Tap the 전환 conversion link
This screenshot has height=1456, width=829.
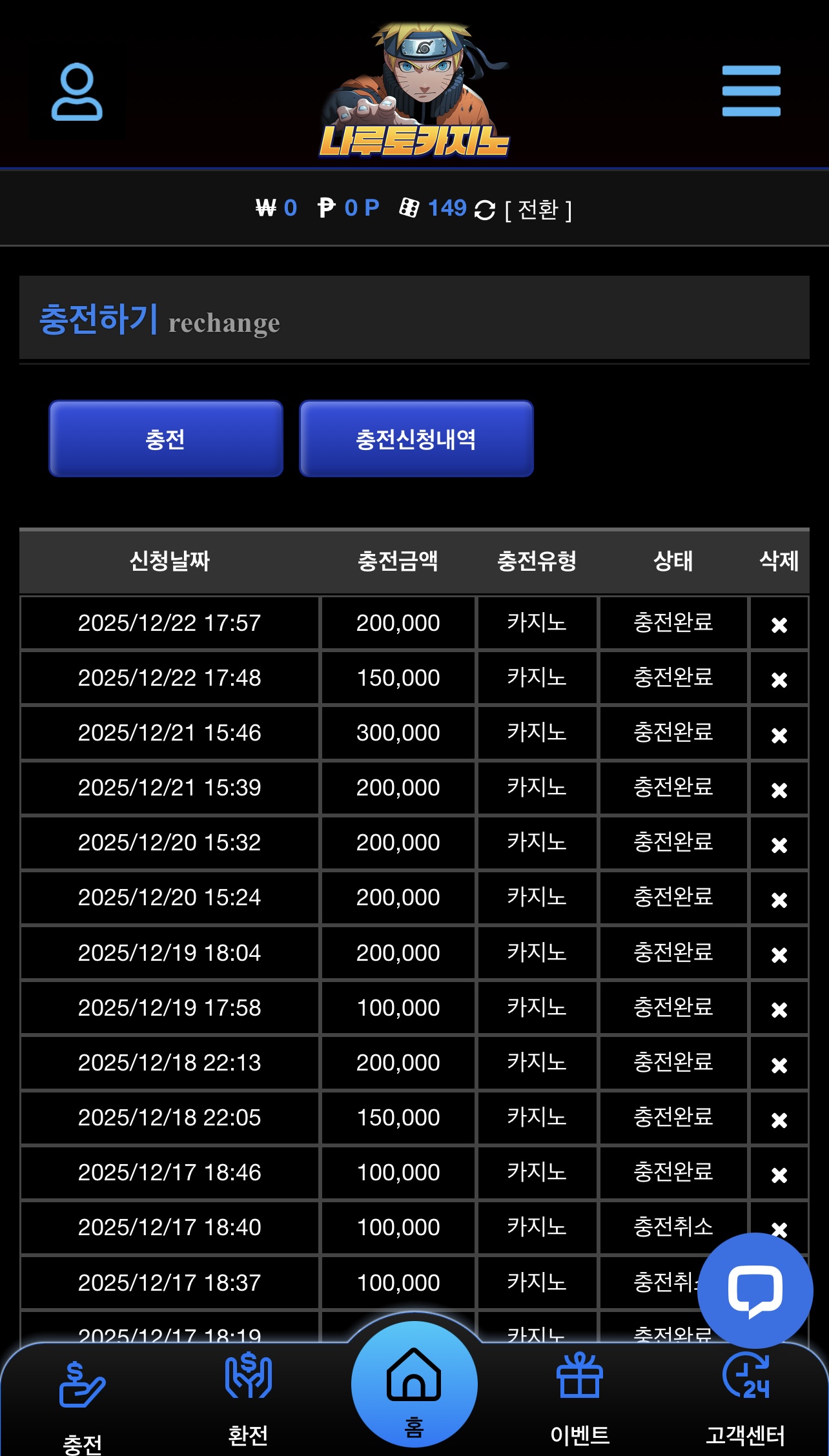(538, 210)
